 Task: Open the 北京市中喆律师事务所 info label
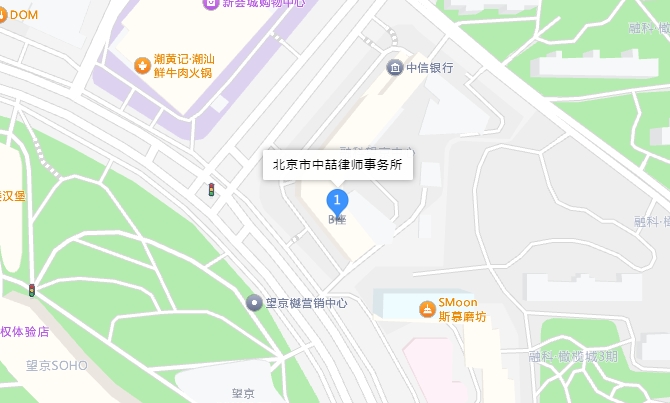pyautogui.click(x=337, y=165)
